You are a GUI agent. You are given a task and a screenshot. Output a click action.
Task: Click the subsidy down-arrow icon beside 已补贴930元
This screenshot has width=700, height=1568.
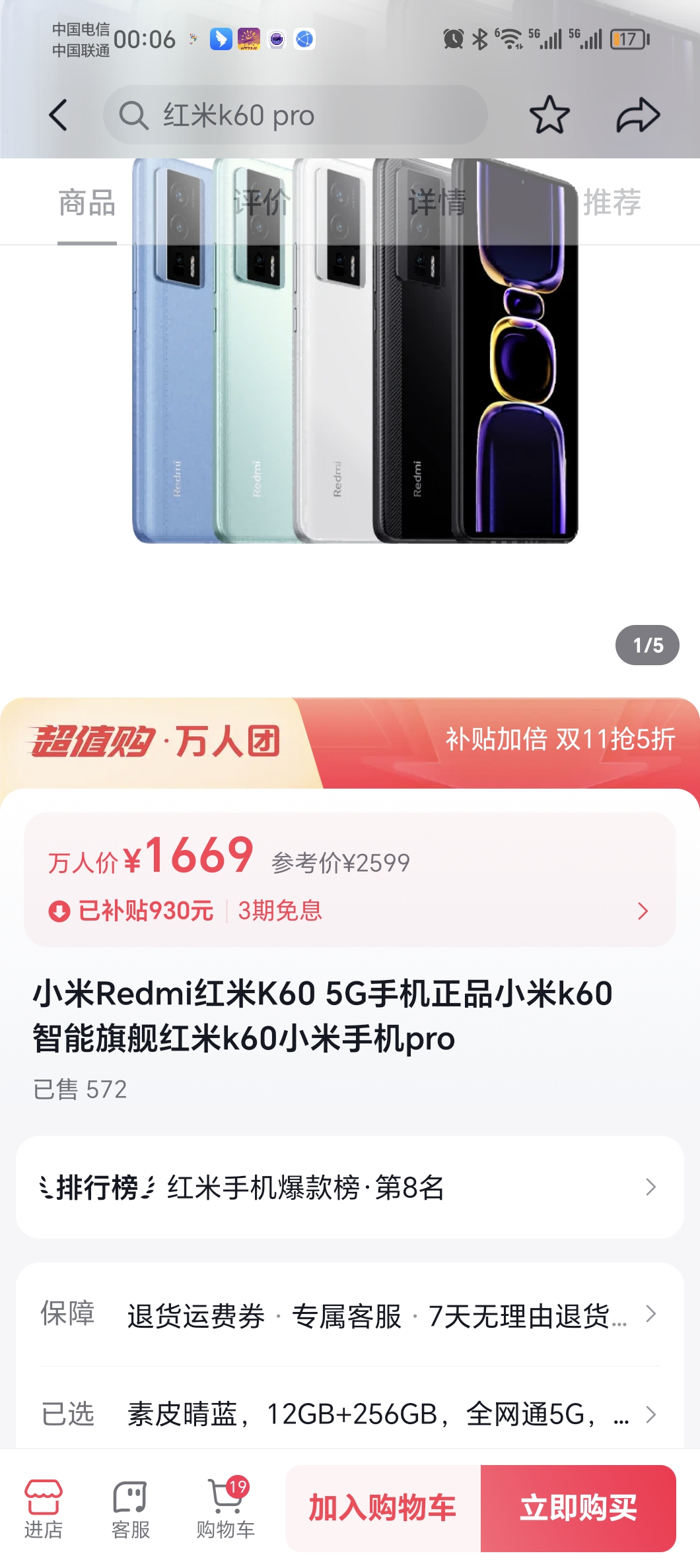click(58, 911)
